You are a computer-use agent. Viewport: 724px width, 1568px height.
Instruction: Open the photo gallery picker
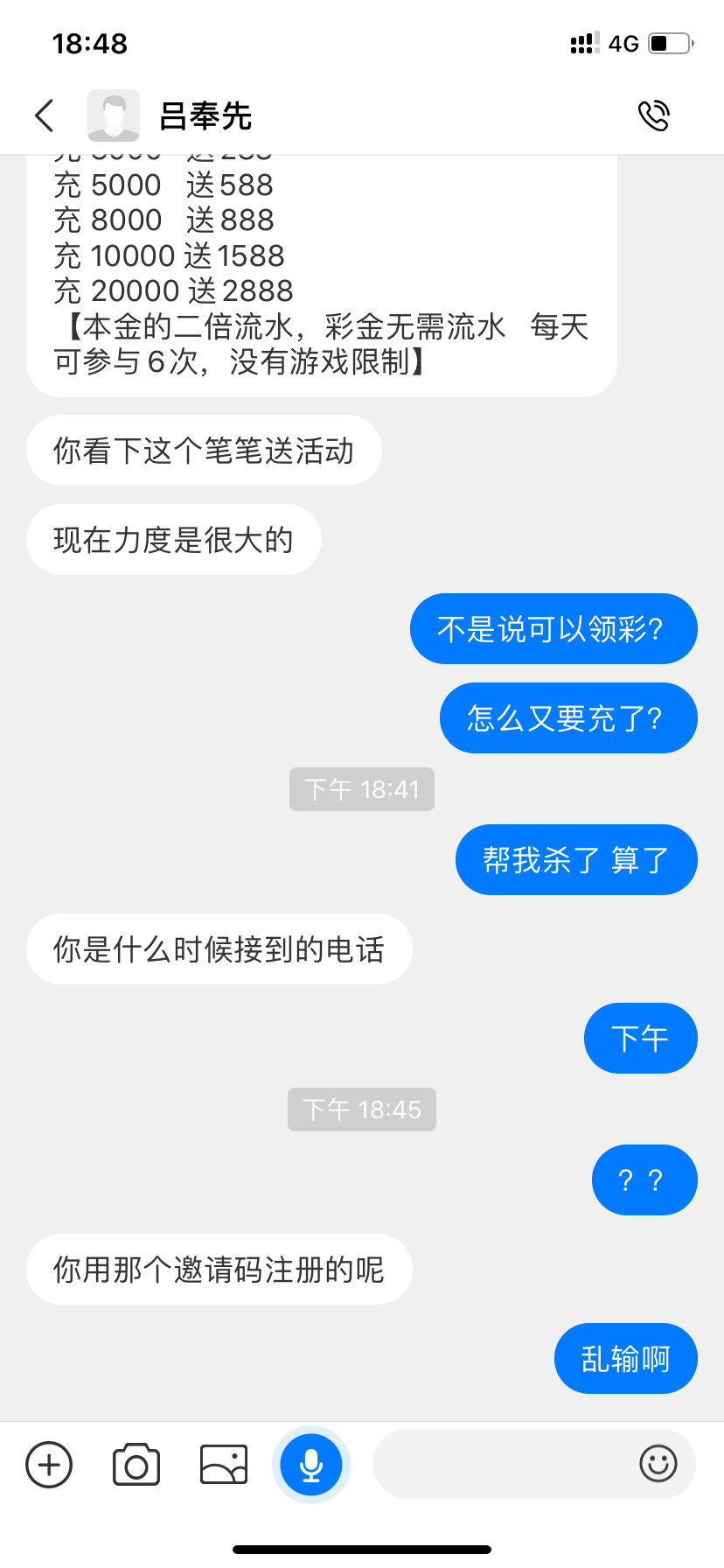click(x=223, y=1464)
